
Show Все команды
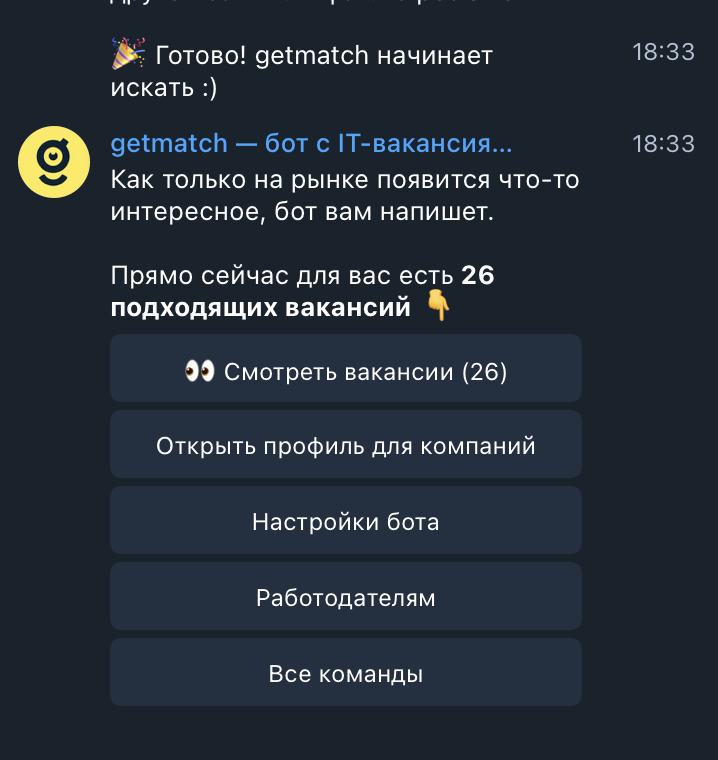pos(345,673)
